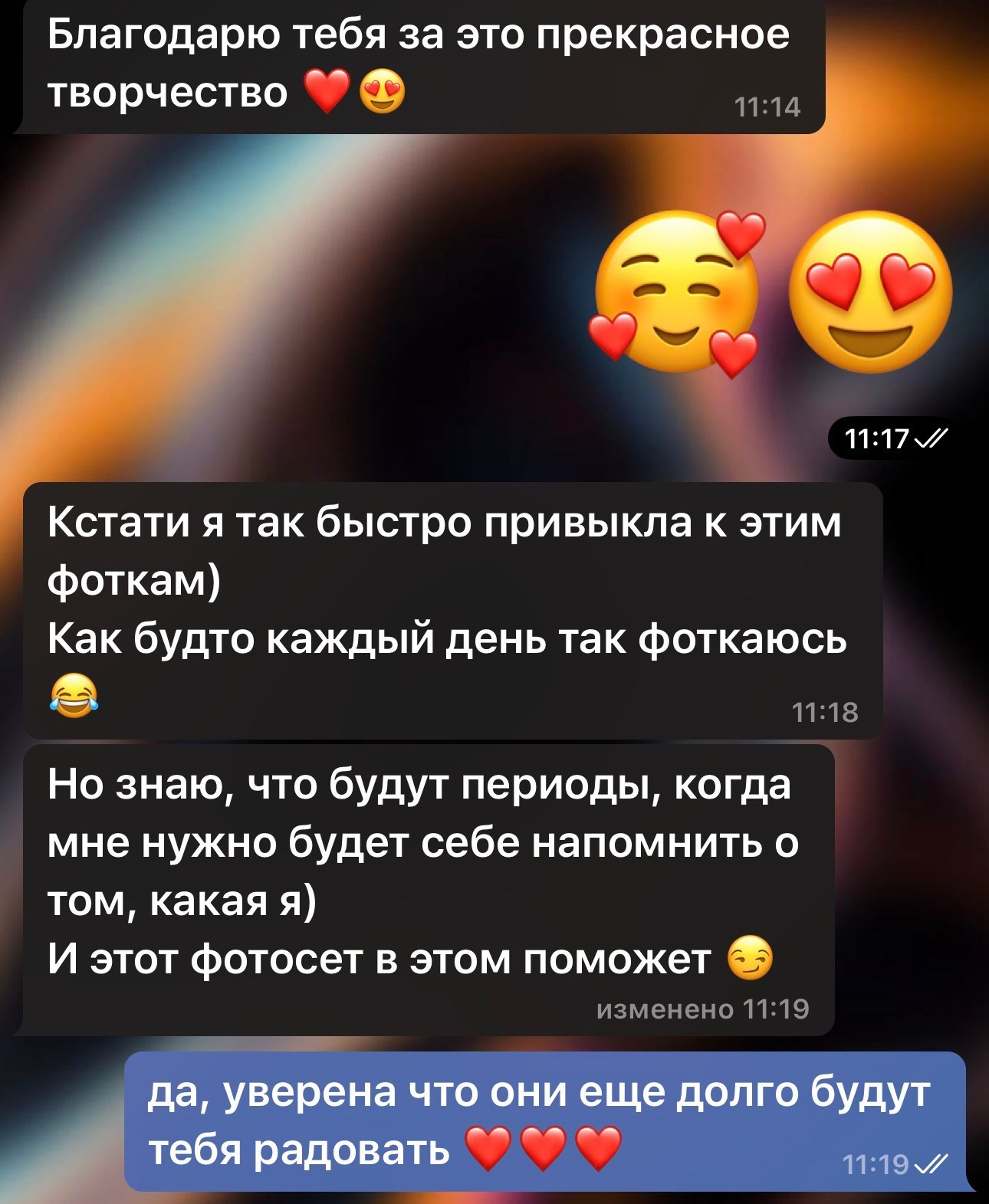The width and height of the screenshot is (989, 1204).
Task: Tap the 'Благодарю тебя за это прекрасное творчество' message
Action: pos(419,64)
